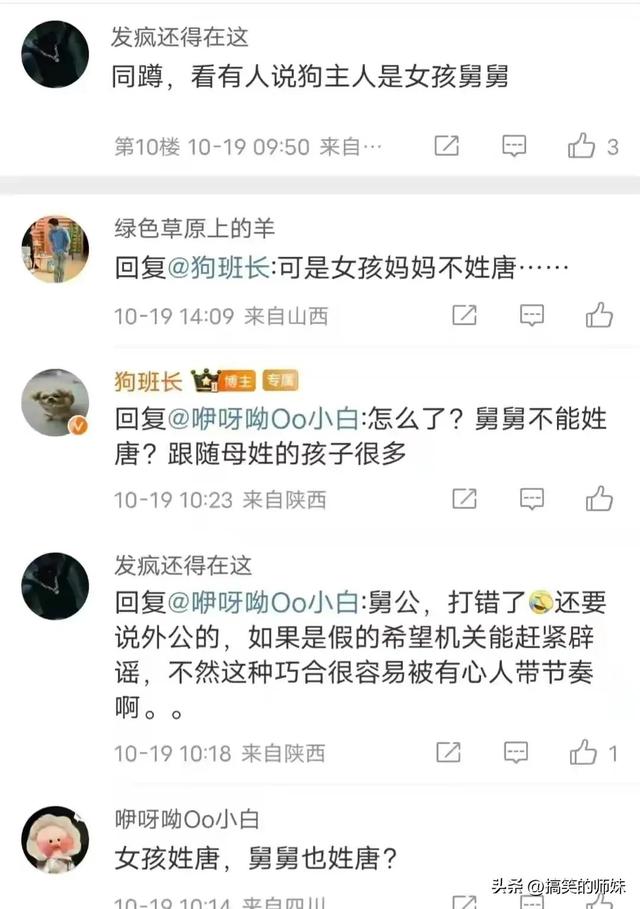Open @咿呀呦Oo小白 mention in 狗班长's reply
This screenshot has width=640, height=909.
pyautogui.click(x=257, y=420)
